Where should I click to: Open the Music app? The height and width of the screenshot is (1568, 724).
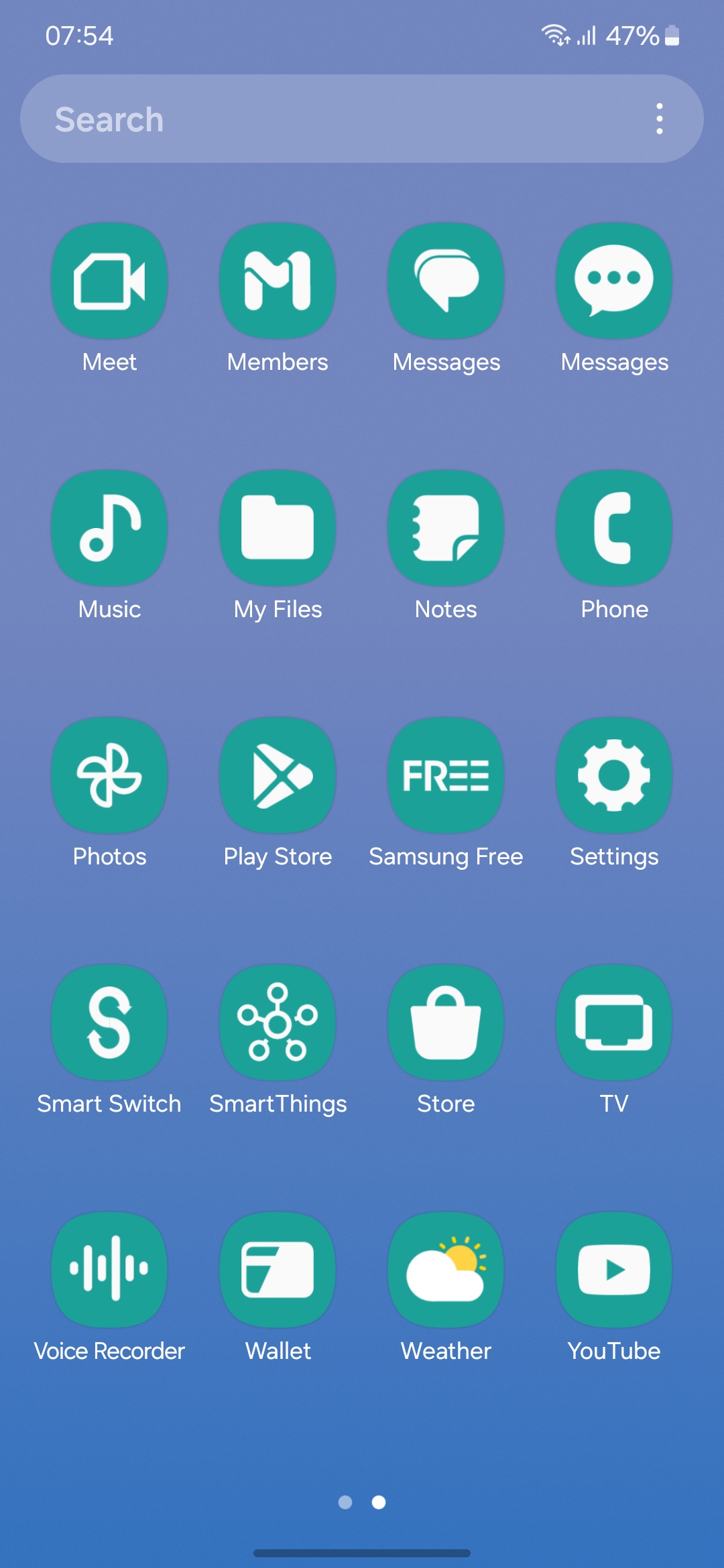(109, 529)
